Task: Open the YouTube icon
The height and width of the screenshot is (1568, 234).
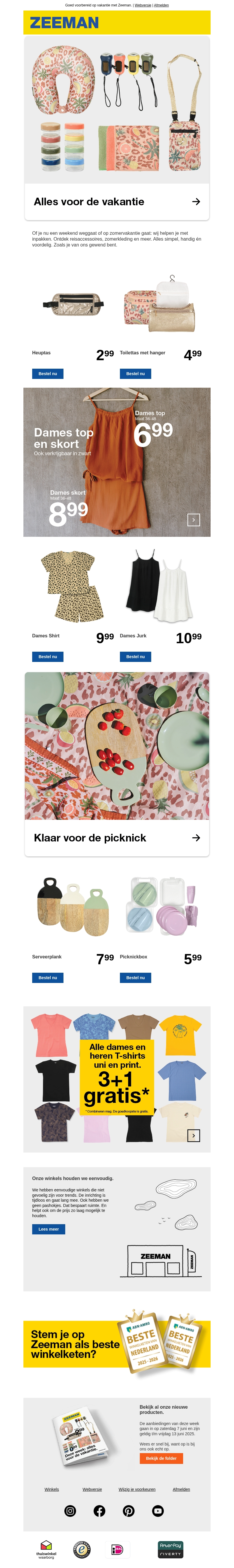Action: (x=158, y=1511)
